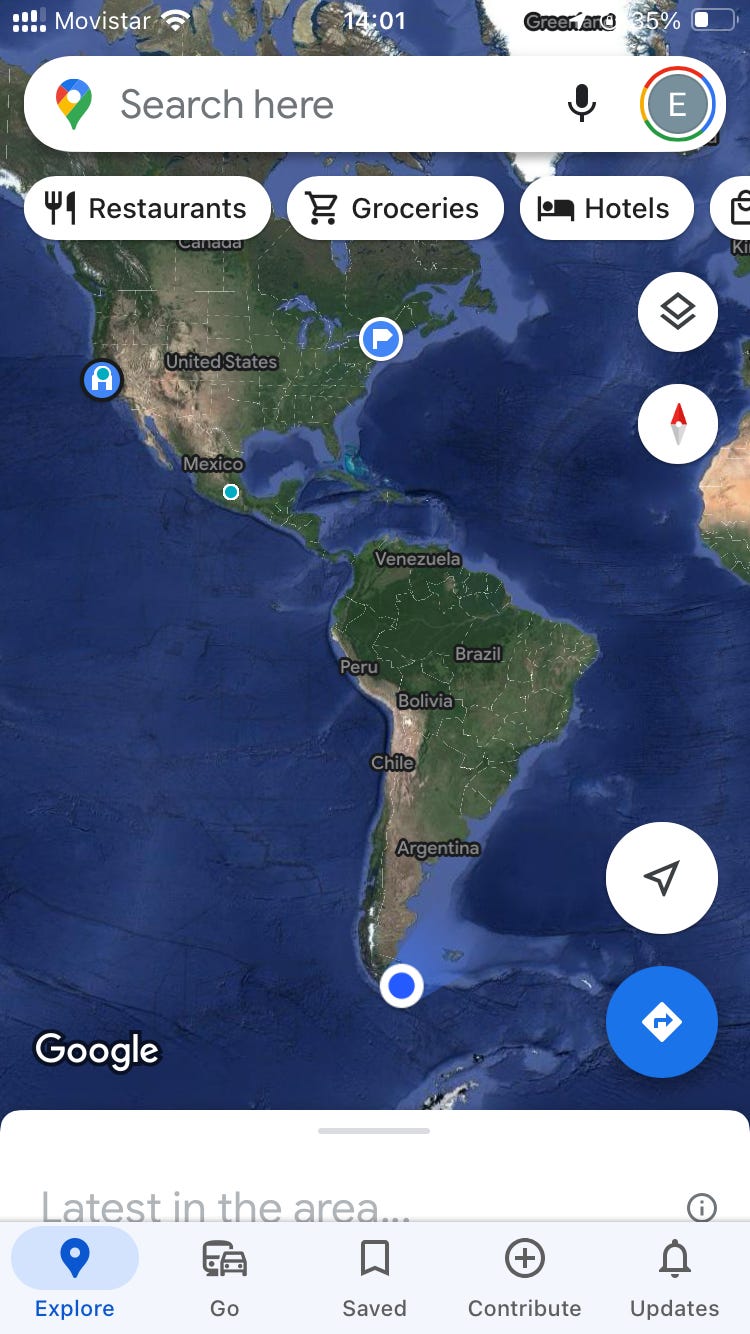
Task: Open directions with the blue arrow button
Action: (661, 1022)
